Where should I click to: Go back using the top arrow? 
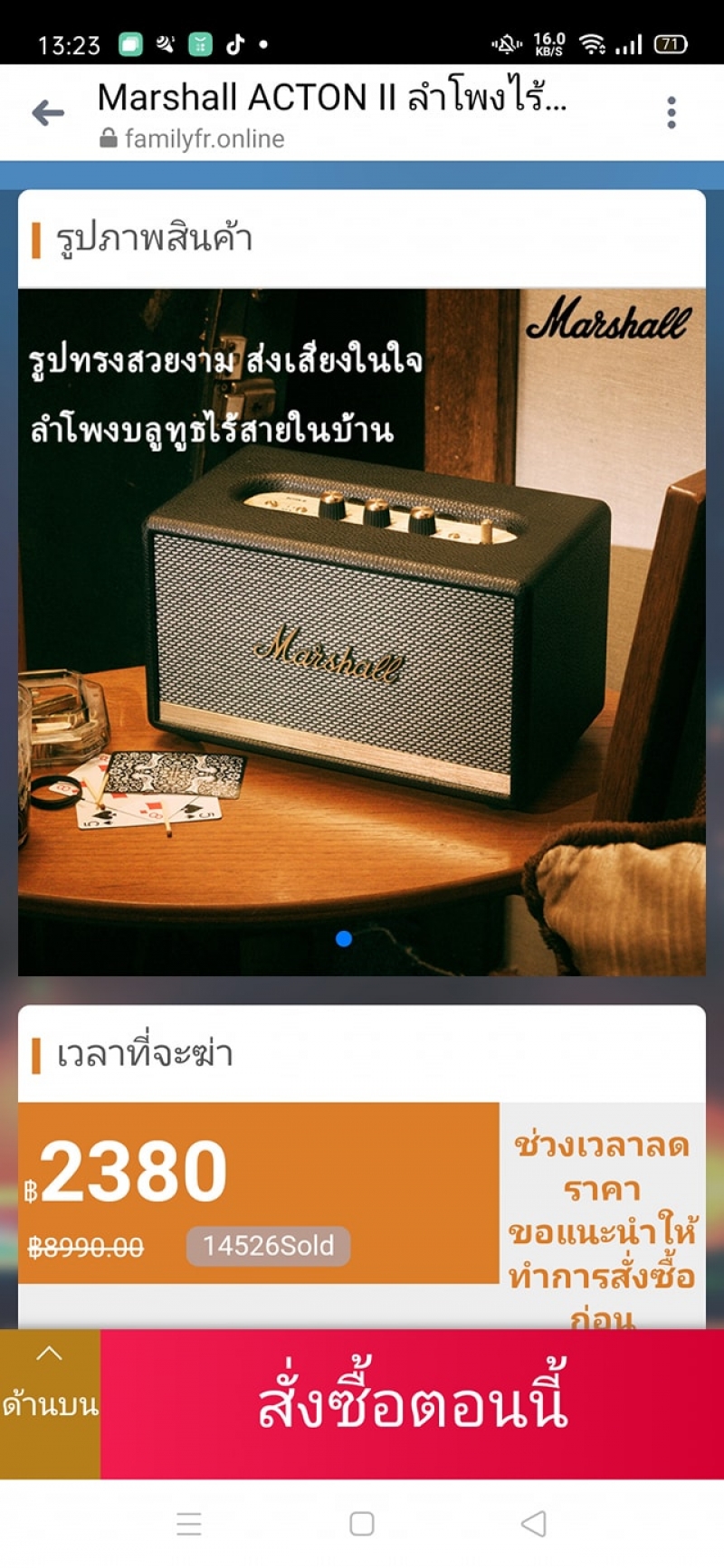click(48, 113)
